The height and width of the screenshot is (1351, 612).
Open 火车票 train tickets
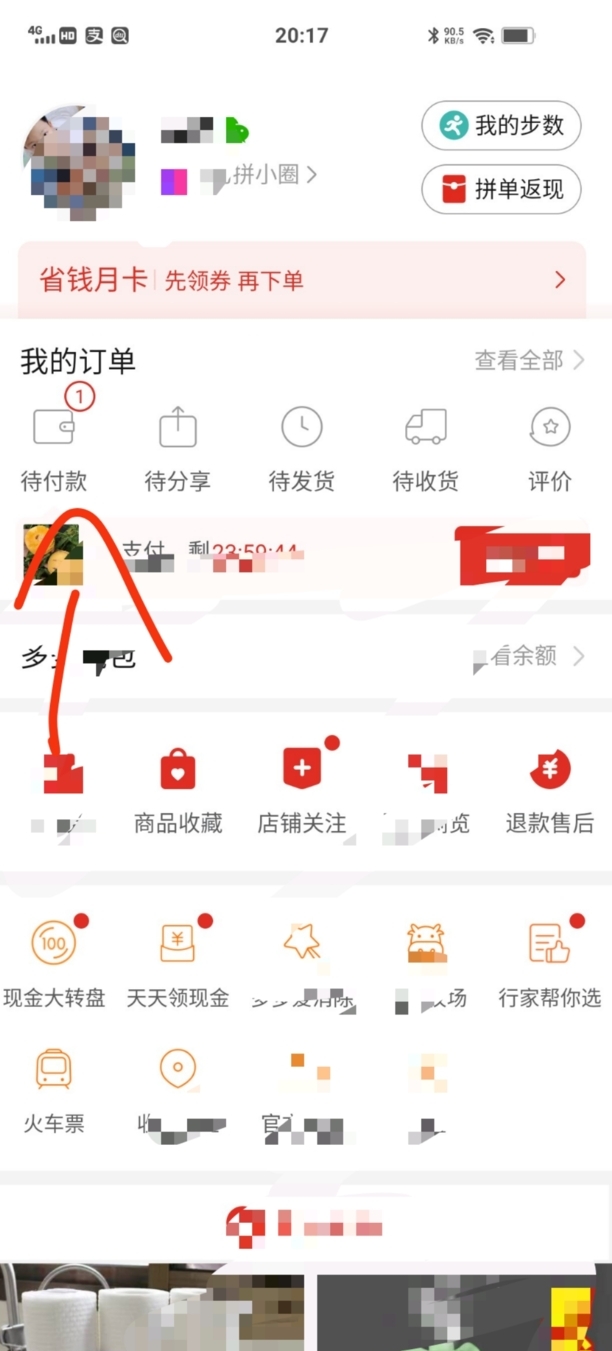coord(54,1090)
